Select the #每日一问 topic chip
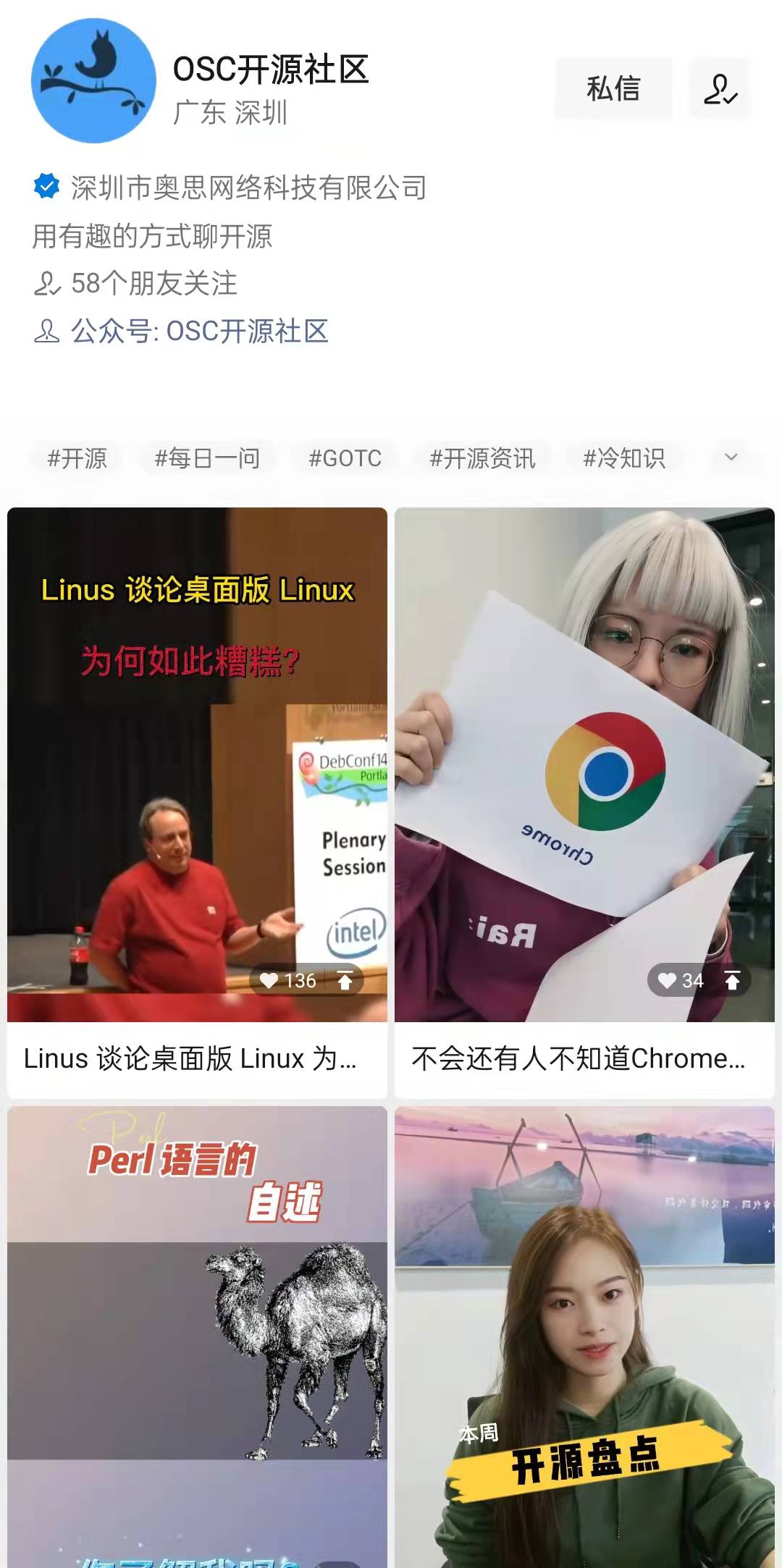The image size is (782, 1568). 207,458
